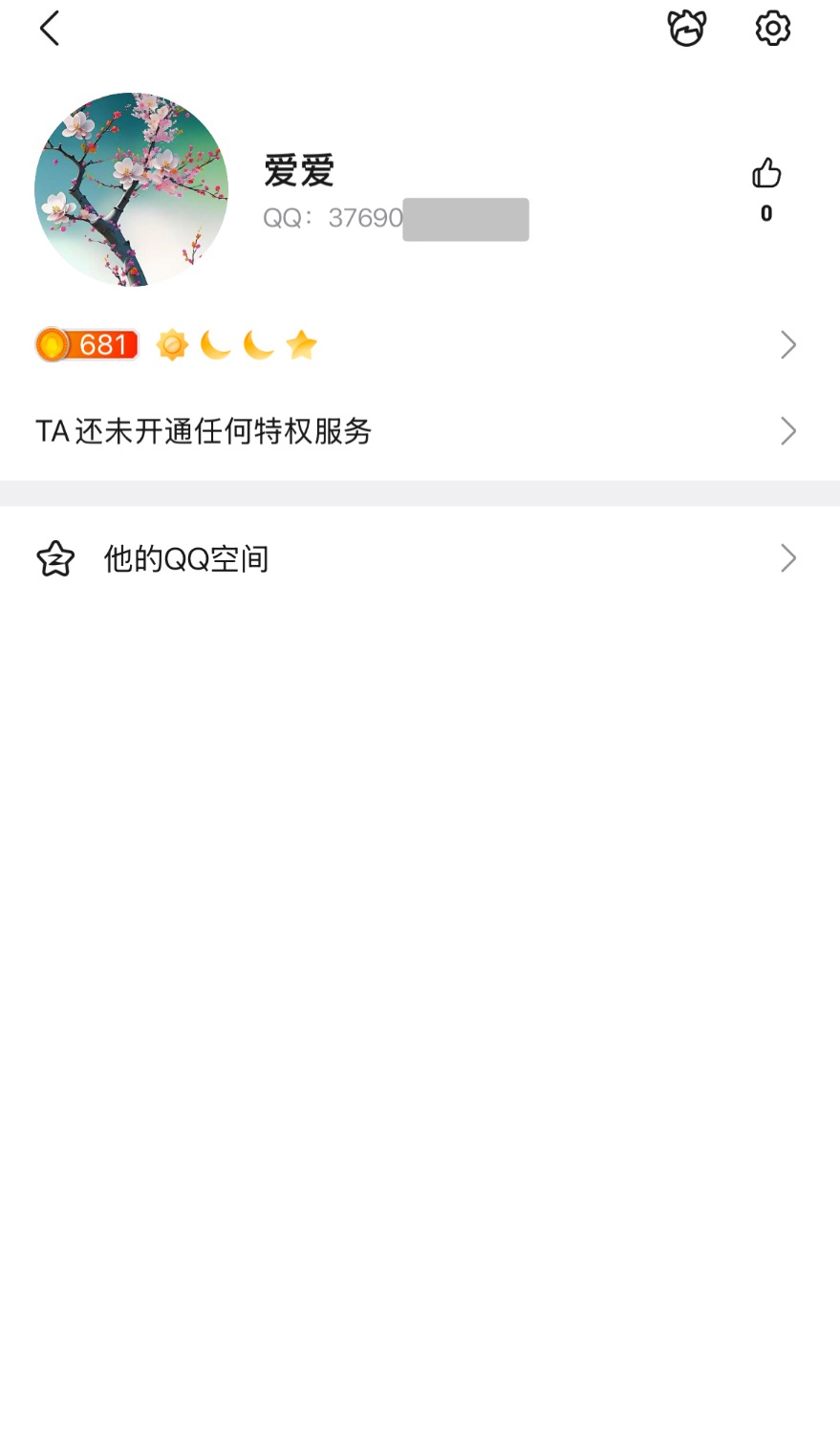Viewport: 840px width, 1434px height.
Task: Open 他的QQ空间 page
Action: (186, 558)
